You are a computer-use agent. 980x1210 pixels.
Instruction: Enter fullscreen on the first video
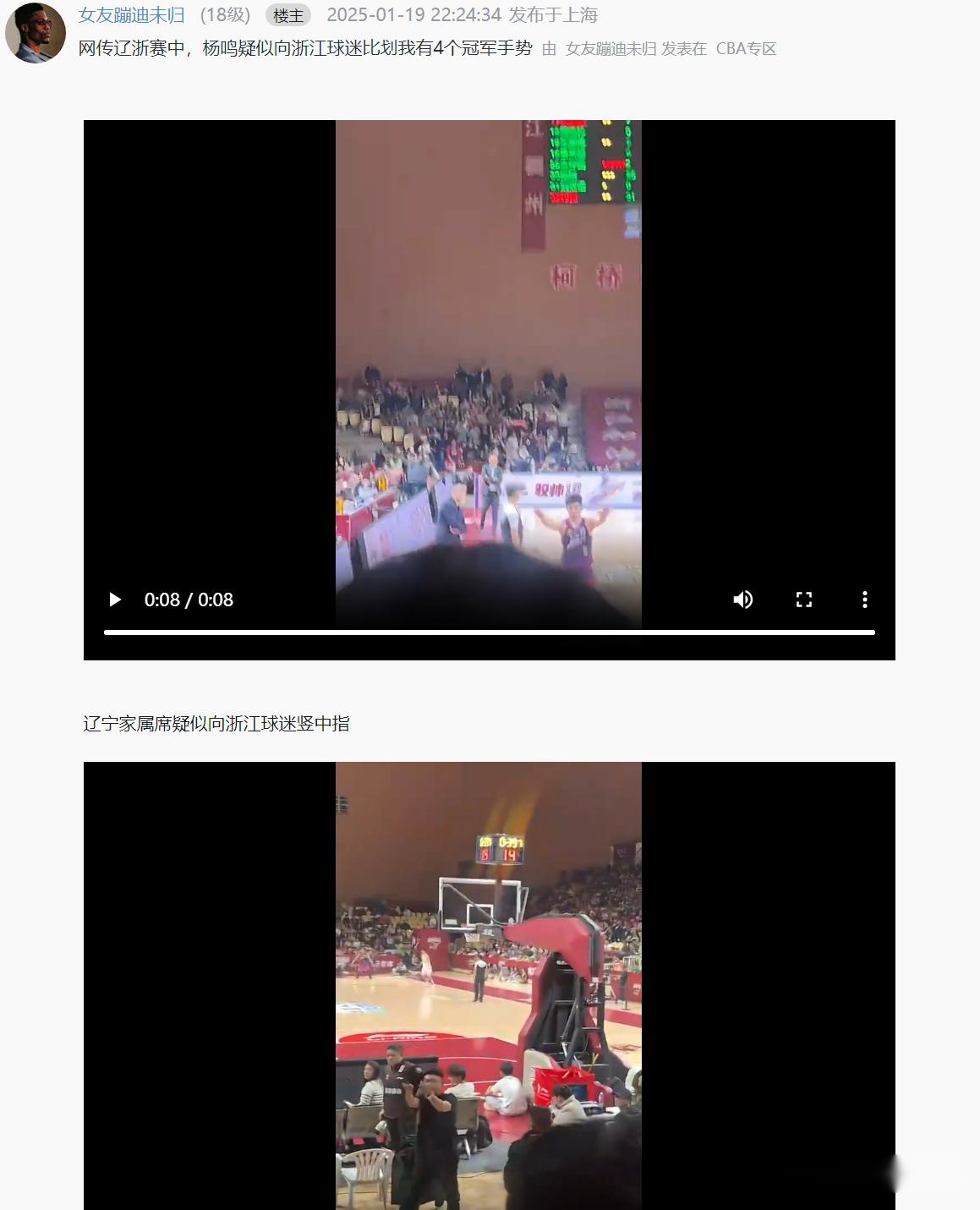[x=803, y=600]
